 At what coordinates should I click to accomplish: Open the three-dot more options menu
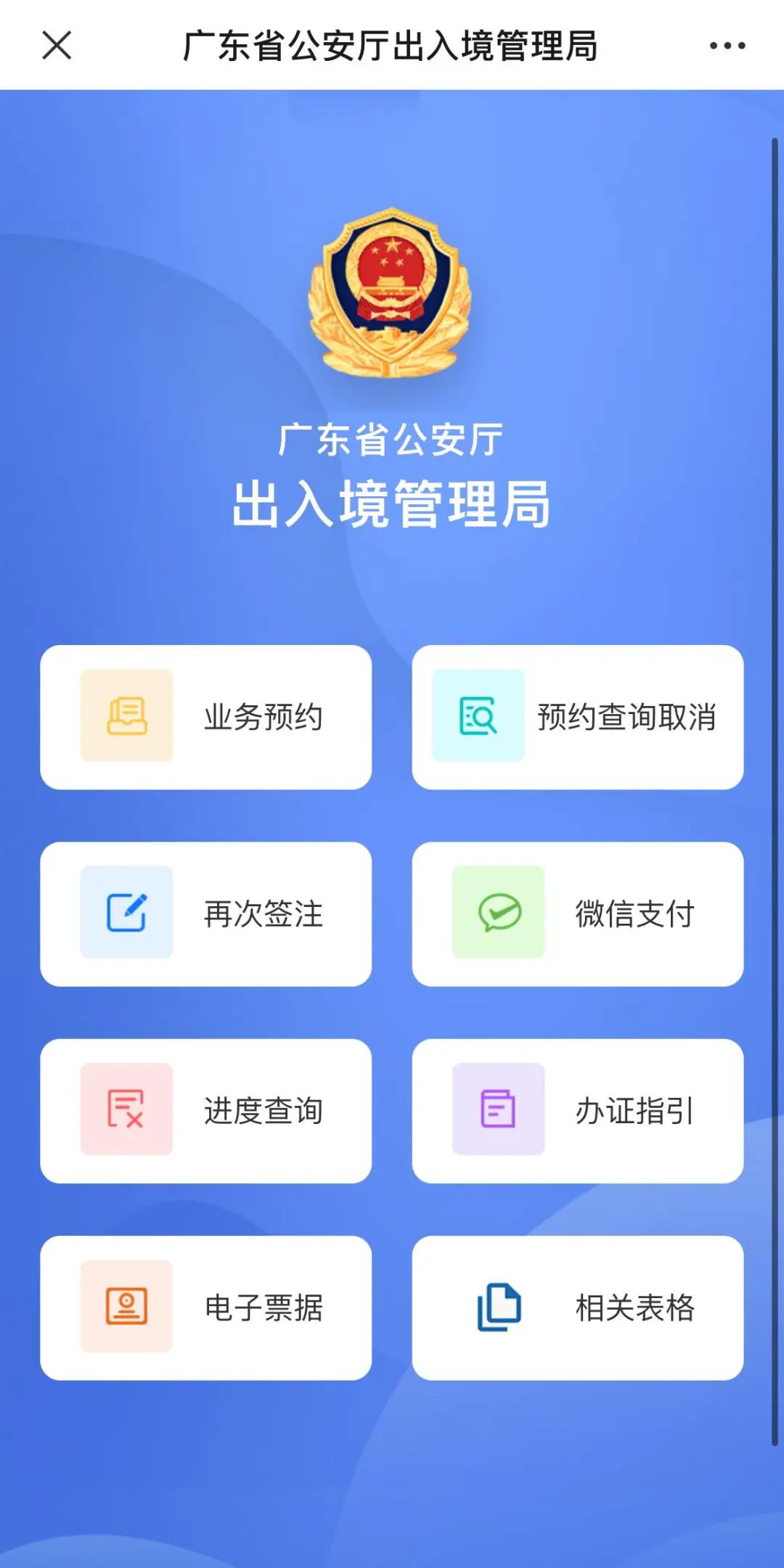click(x=724, y=46)
